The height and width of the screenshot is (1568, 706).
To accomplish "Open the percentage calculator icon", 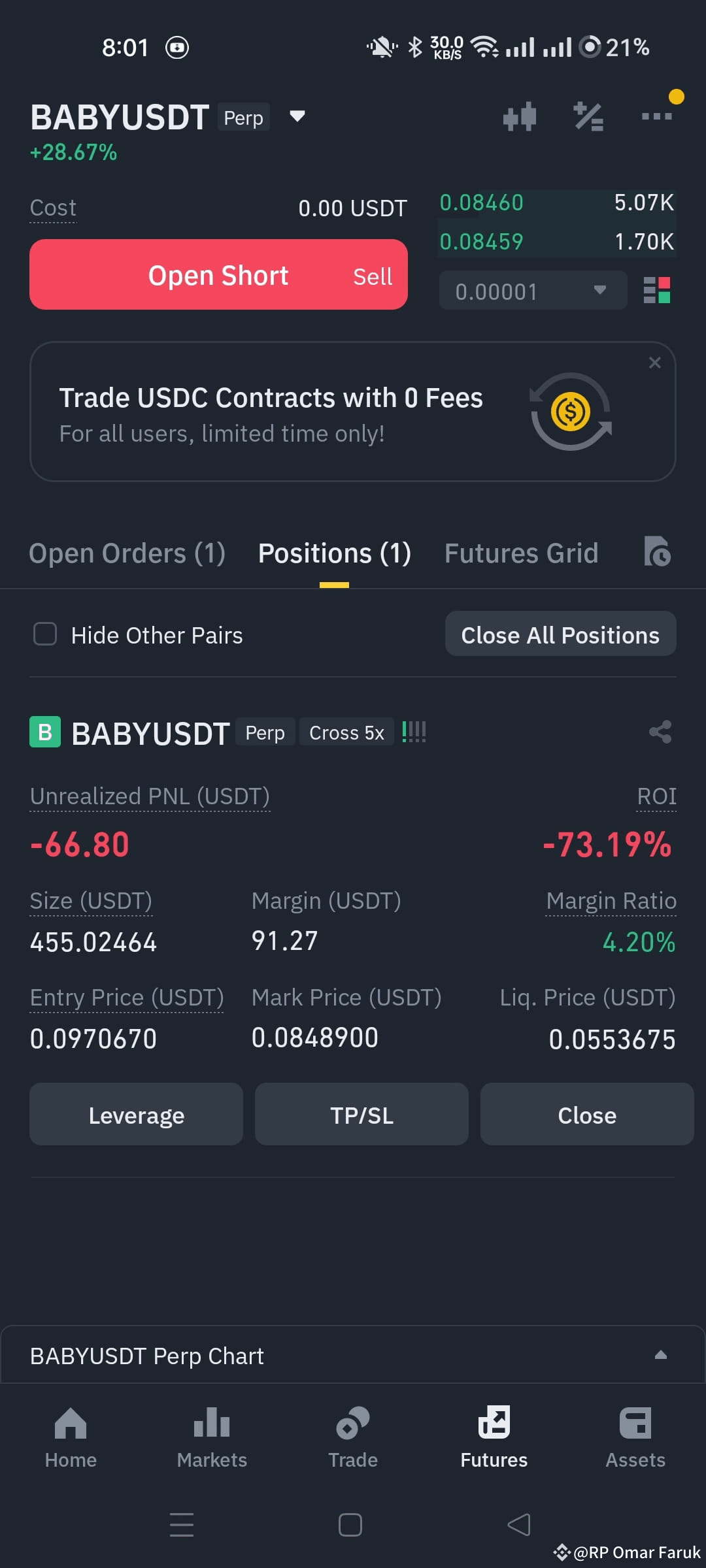I will coord(588,117).
